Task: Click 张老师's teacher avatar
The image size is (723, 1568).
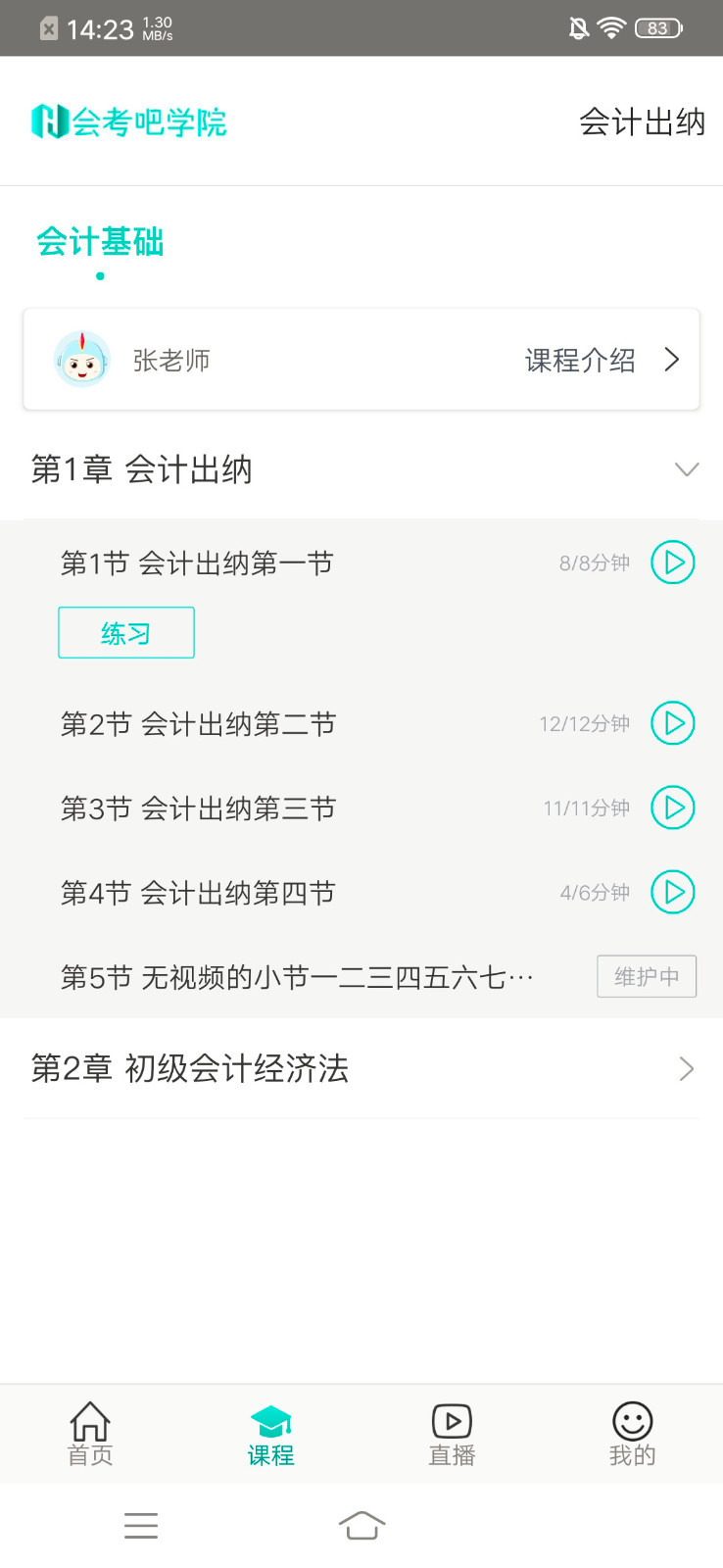Action: click(82, 359)
